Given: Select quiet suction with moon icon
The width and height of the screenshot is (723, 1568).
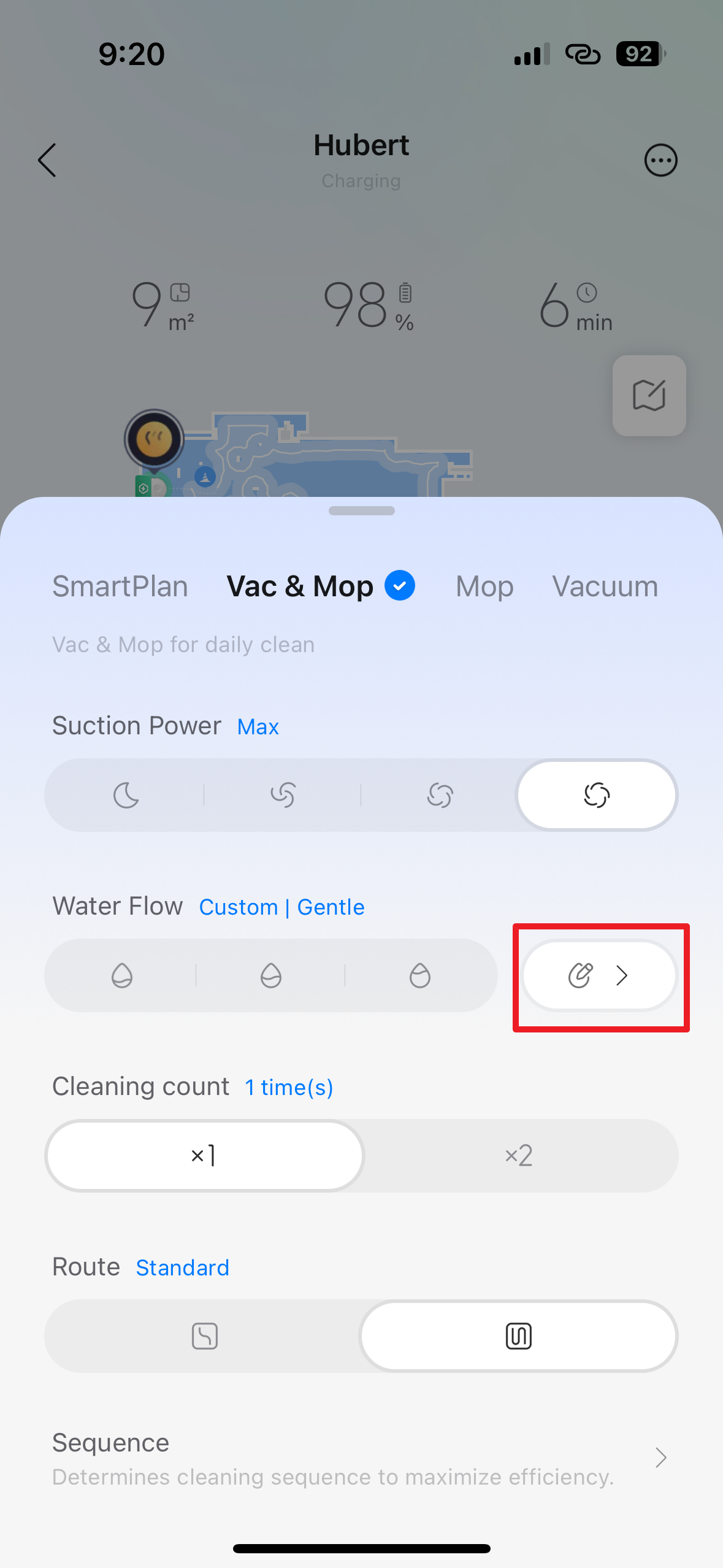Looking at the screenshot, I should 126,795.
